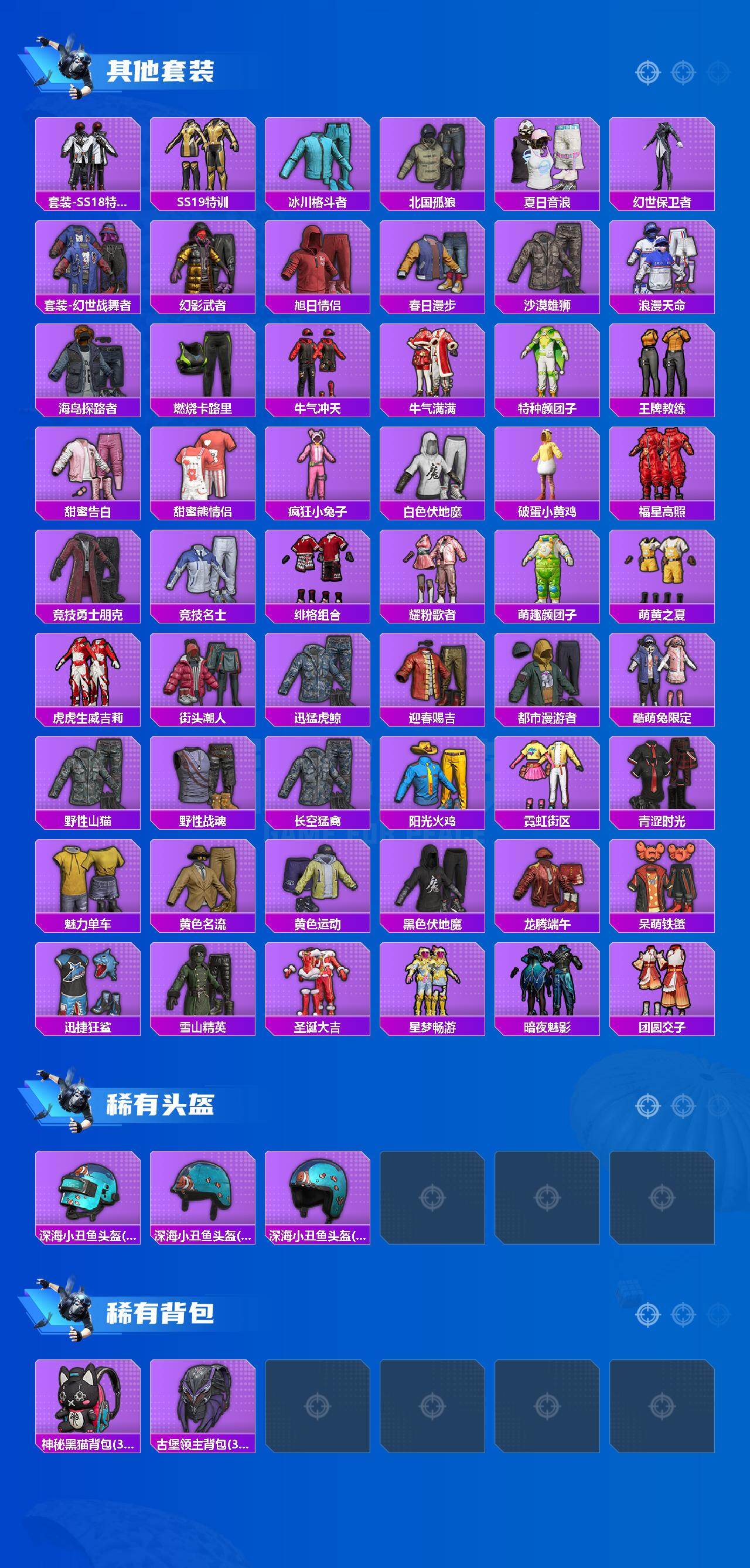Open the 北国孤狼 outfit thumbnail
This screenshot has width=750, height=1568.
[434, 159]
